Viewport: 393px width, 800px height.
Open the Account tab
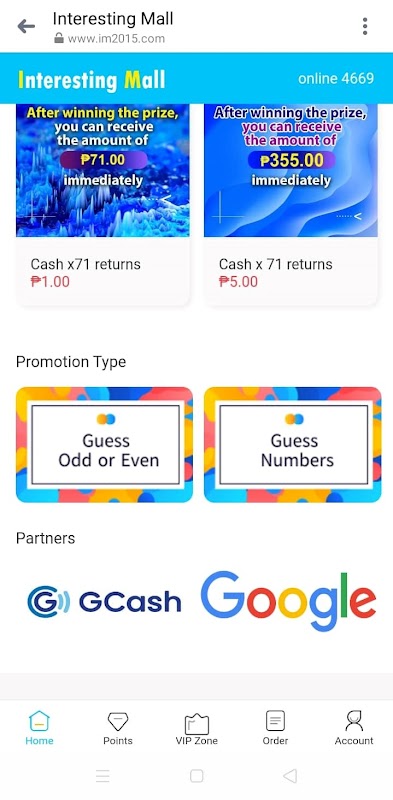click(354, 729)
